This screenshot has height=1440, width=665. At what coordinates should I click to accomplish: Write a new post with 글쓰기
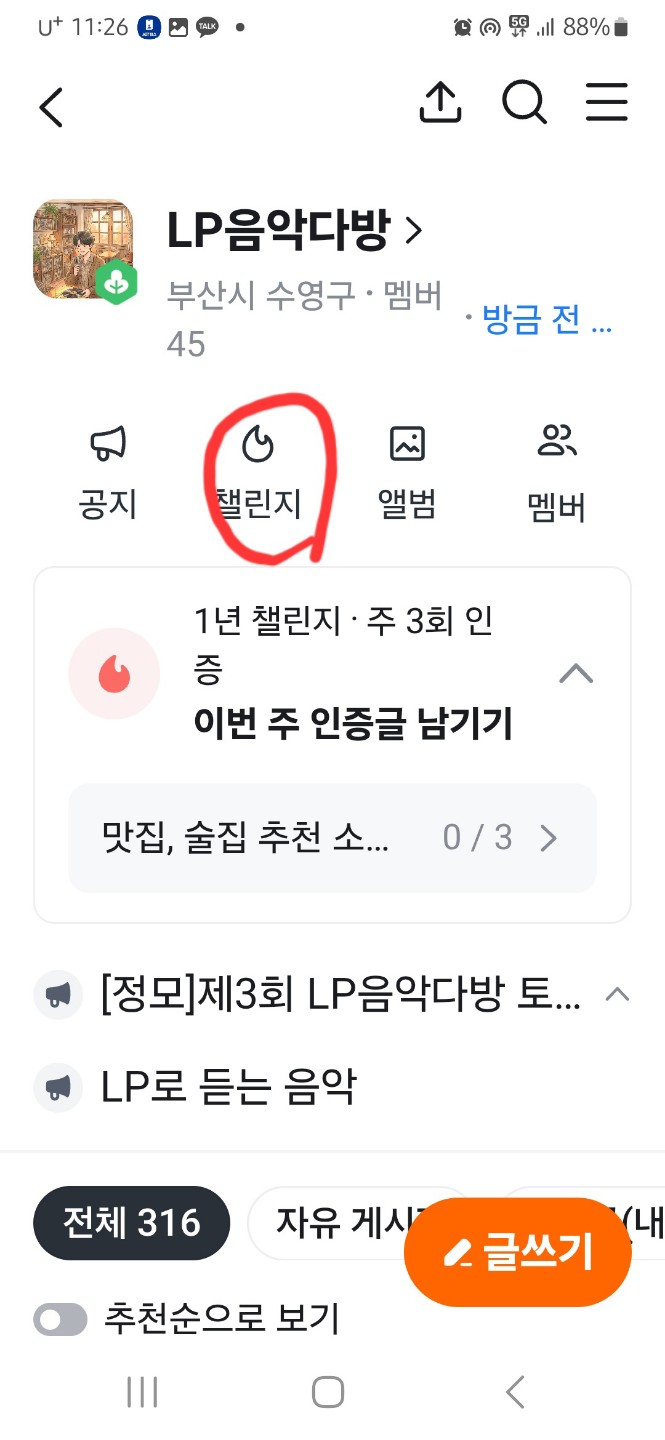click(517, 1252)
